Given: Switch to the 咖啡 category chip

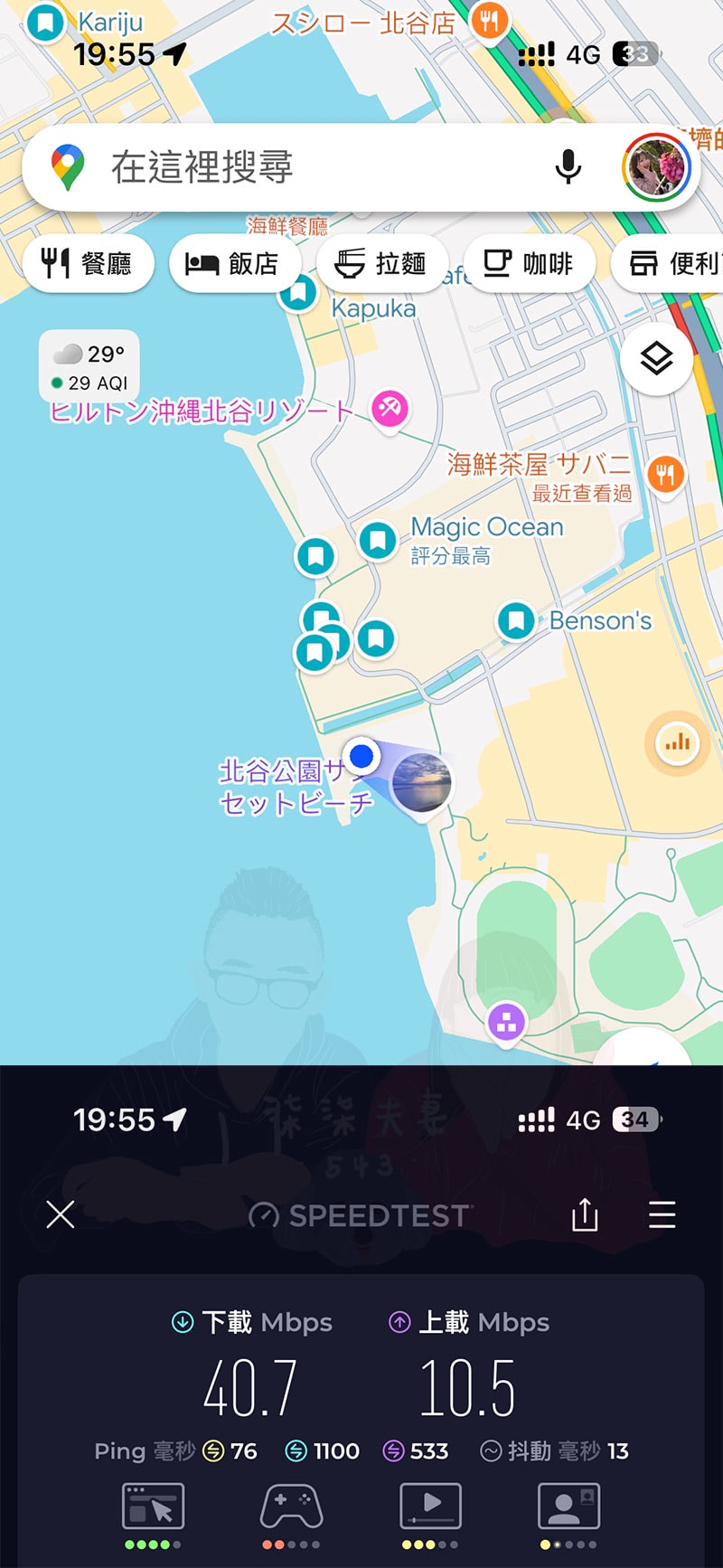Looking at the screenshot, I should click(531, 263).
